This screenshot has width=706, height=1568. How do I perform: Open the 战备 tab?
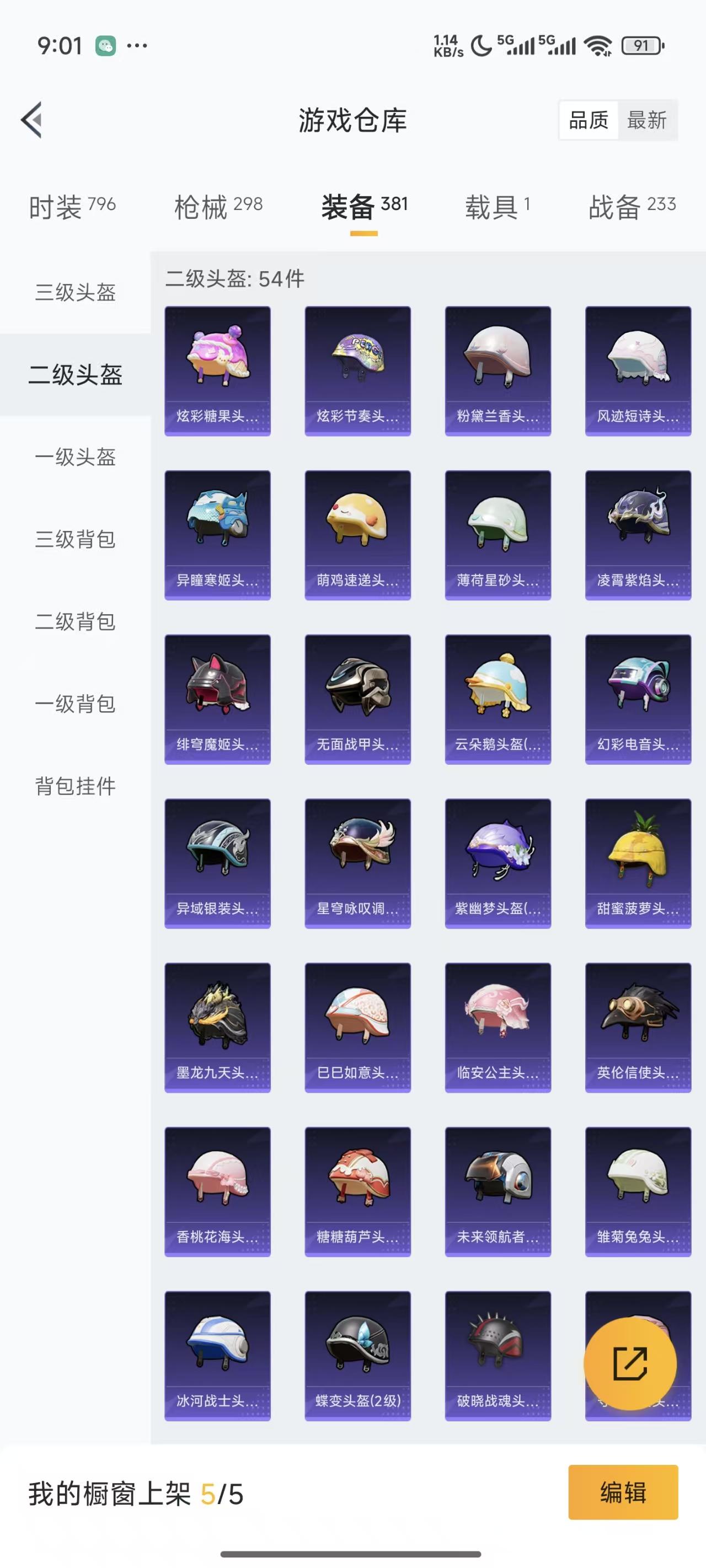(x=632, y=207)
